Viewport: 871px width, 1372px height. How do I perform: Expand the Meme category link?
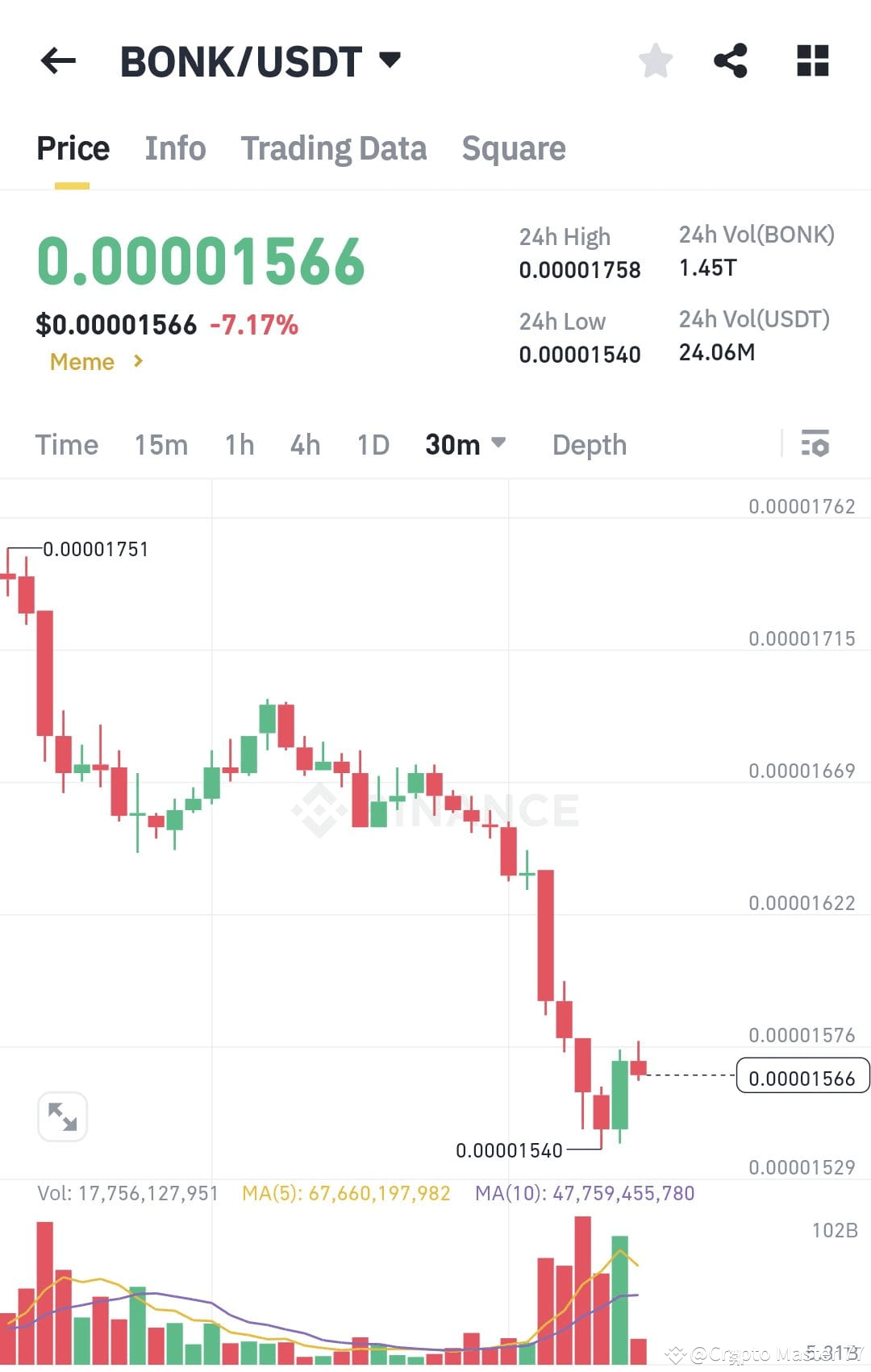tap(94, 362)
